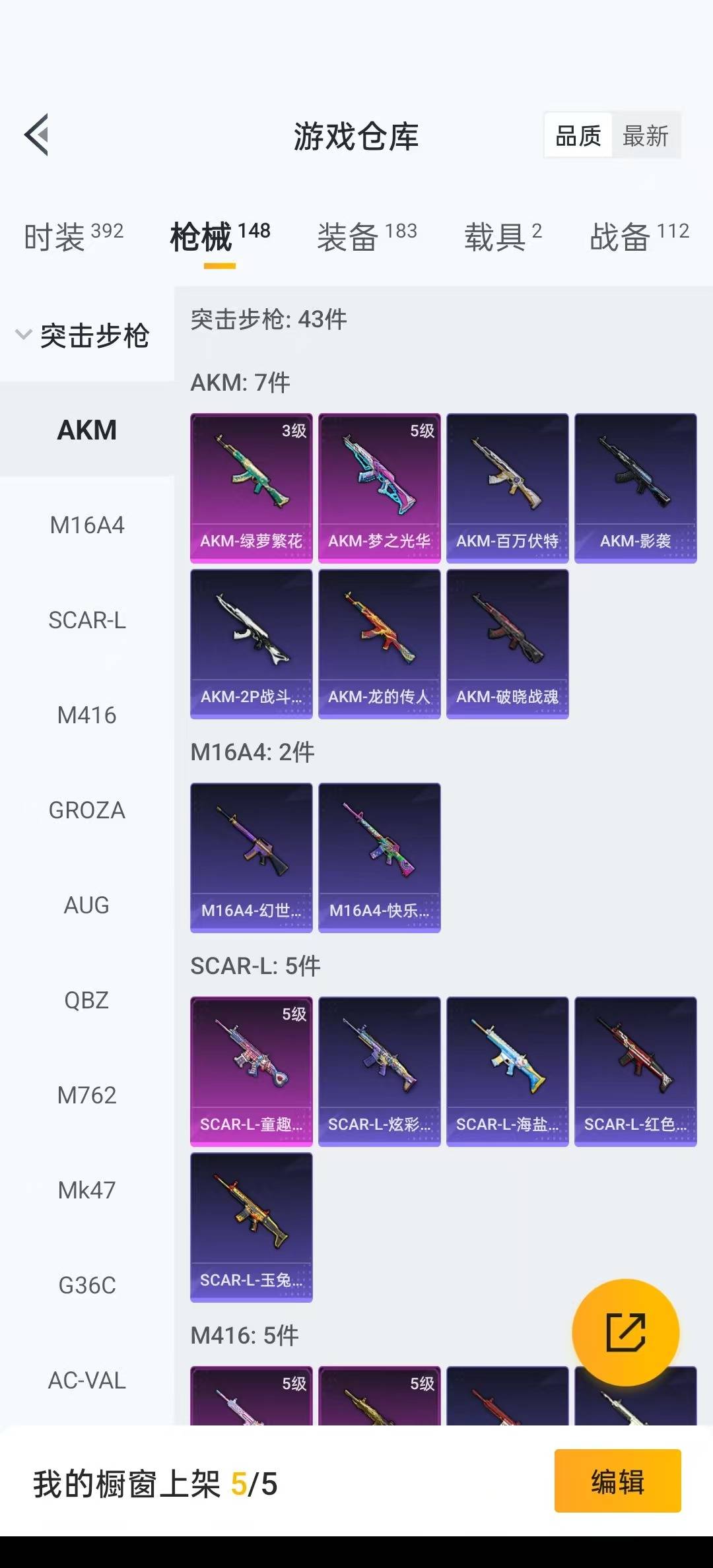Viewport: 713px width, 1568px height.
Task: Switch to the 时装 tab
Action: [x=73, y=236]
